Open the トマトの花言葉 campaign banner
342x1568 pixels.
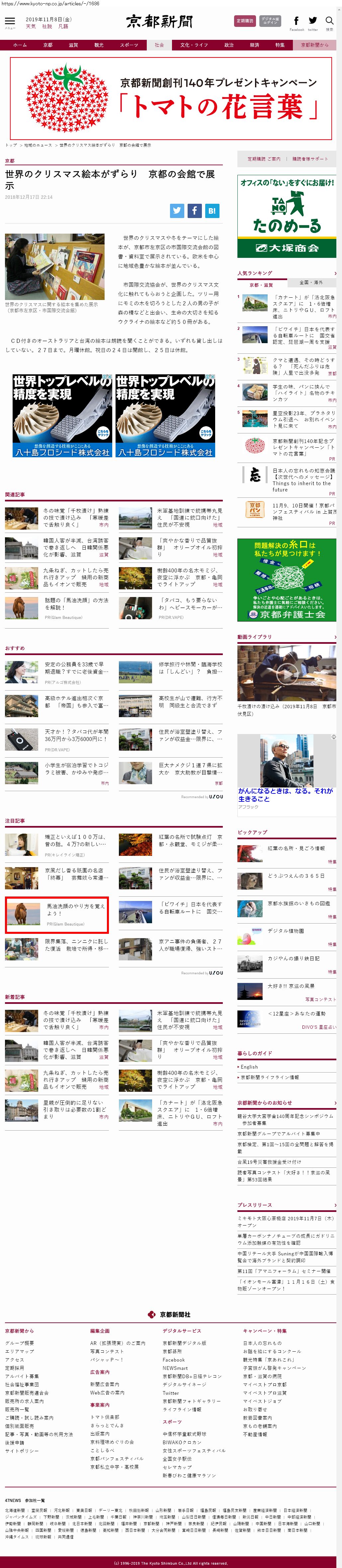(x=170, y=99)
